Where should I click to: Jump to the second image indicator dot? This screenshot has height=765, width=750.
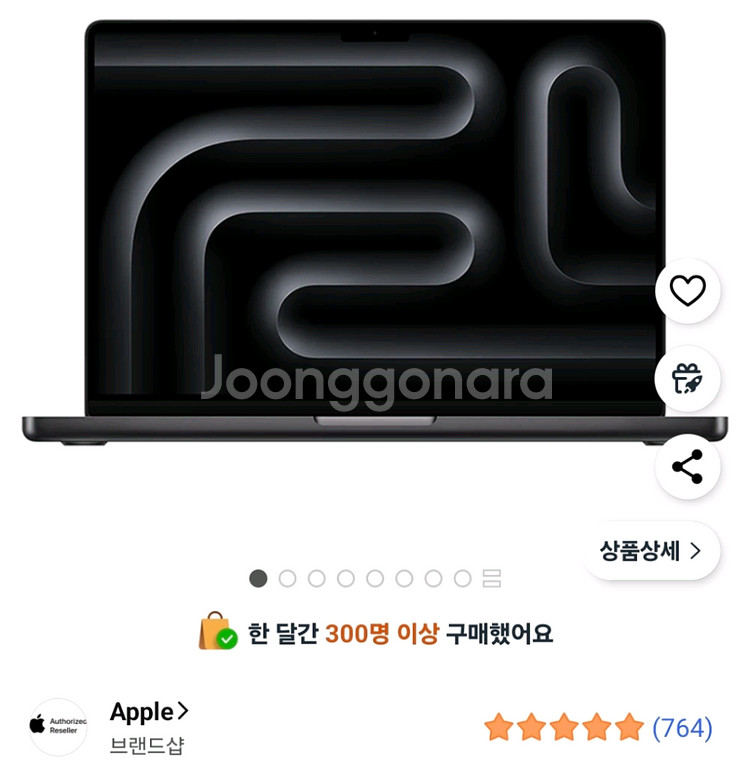[287, 578]
